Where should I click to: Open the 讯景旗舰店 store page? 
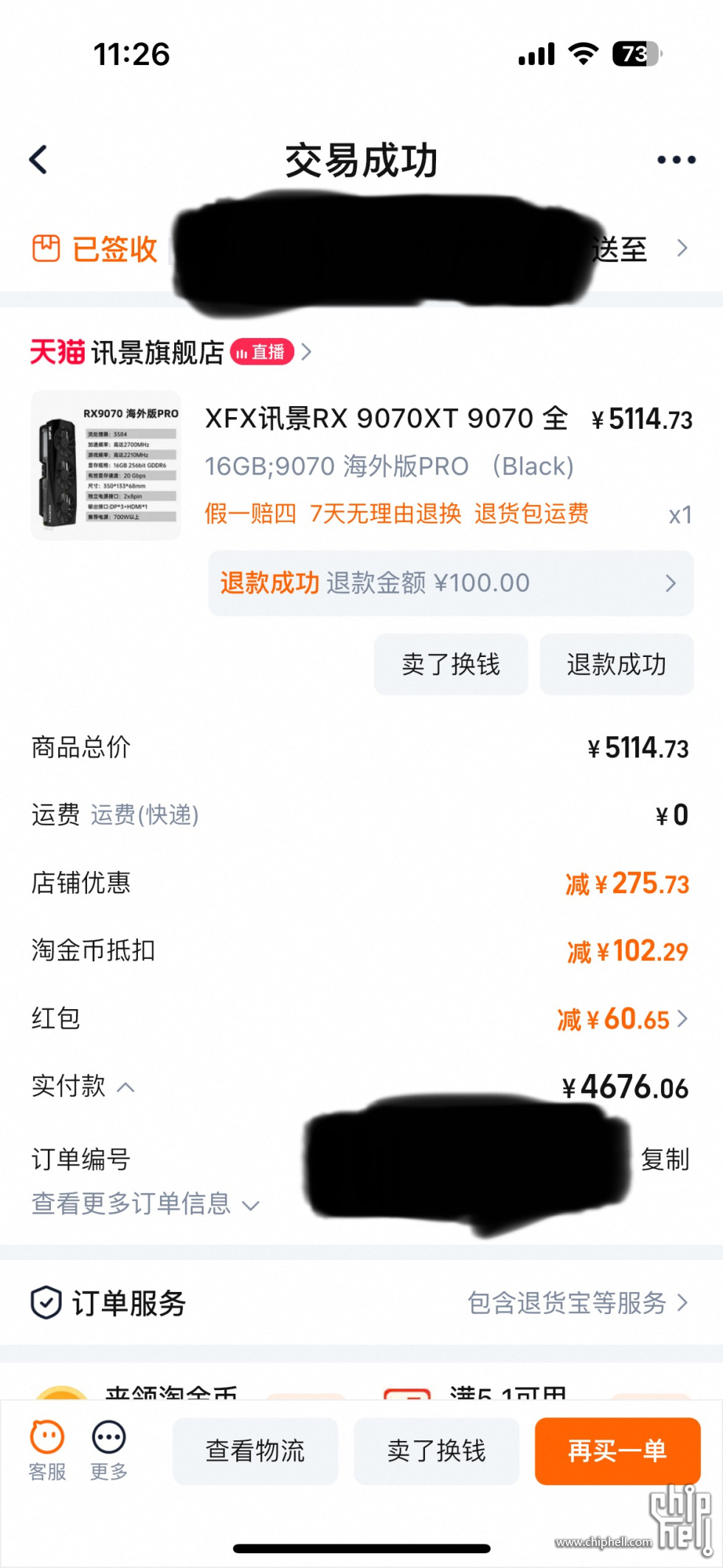[x=157, y=353]
